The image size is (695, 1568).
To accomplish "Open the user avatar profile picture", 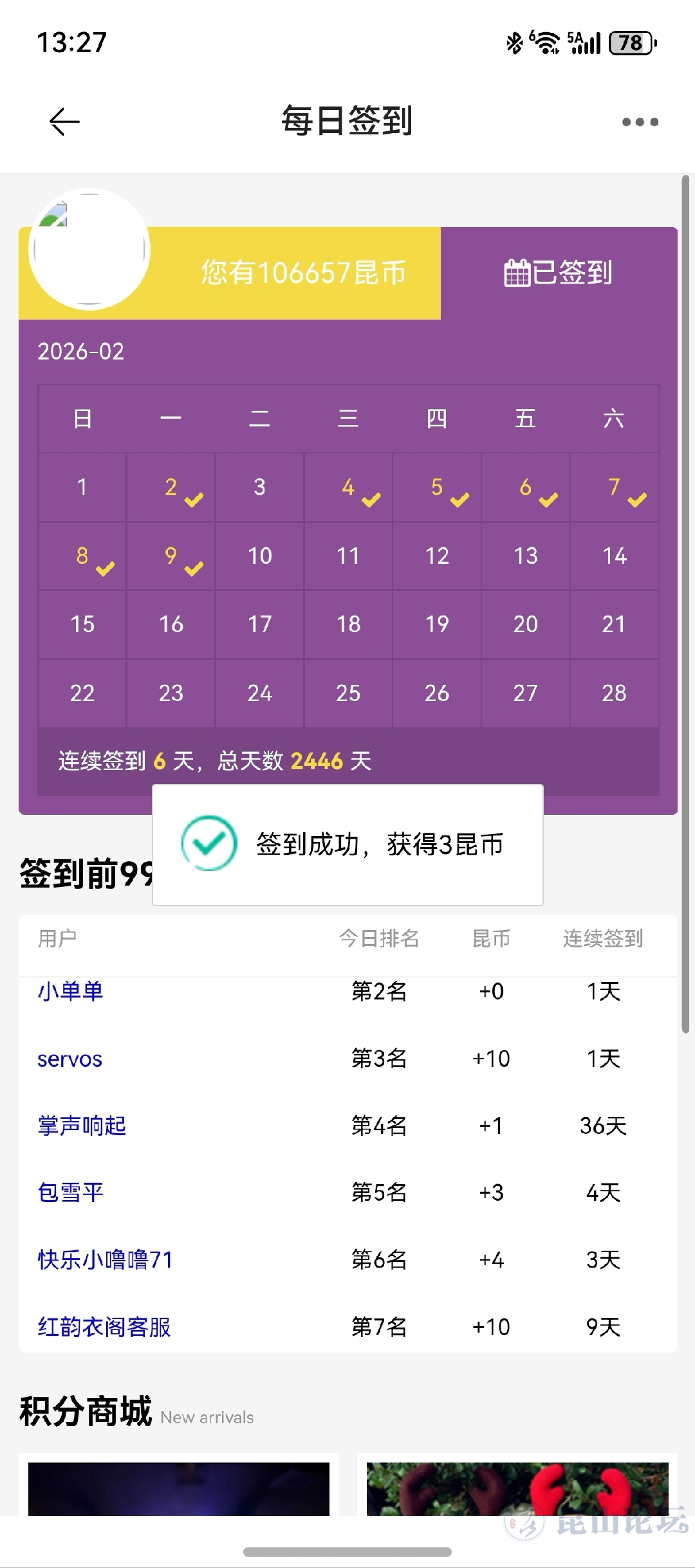I will 89,250.
